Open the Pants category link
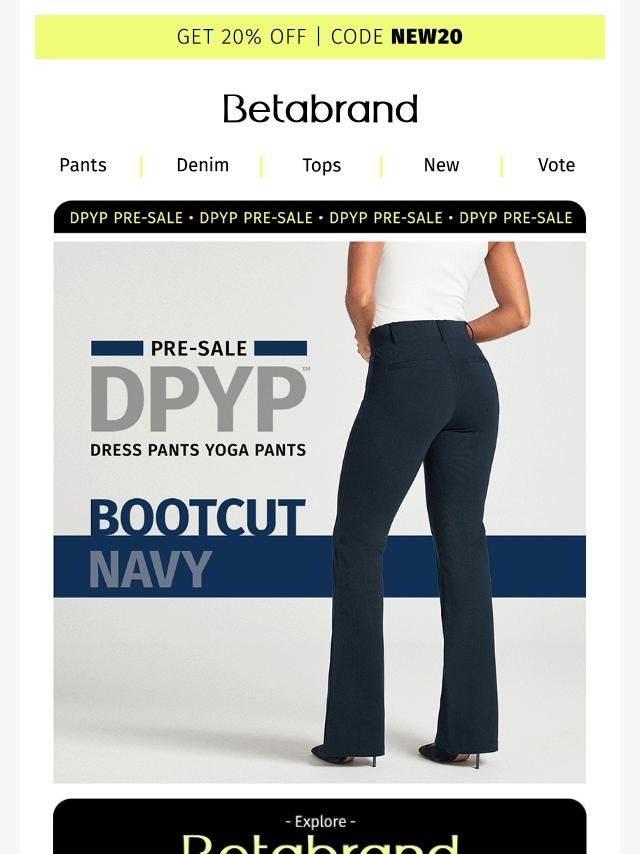The width and height of the screenshot is (640, 854). pyautogui.click(x=83, y=165)
